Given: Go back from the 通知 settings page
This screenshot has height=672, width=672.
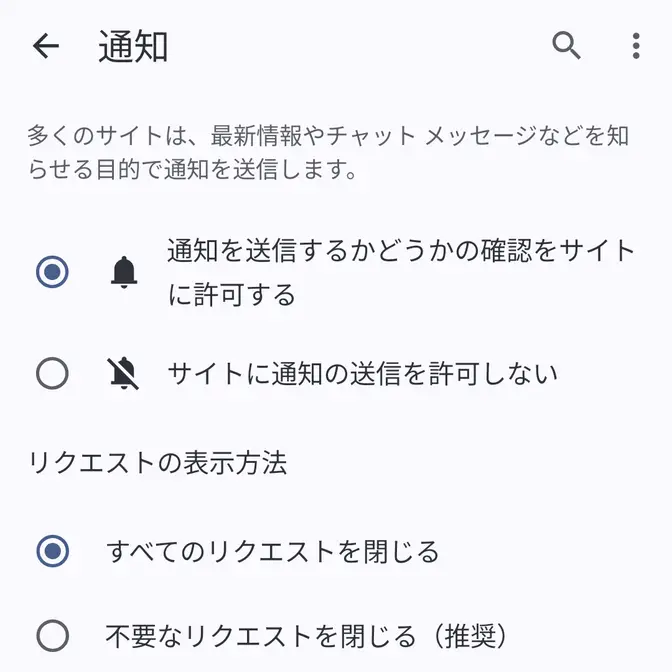Looking at the screenshot, I should [46, 46].
